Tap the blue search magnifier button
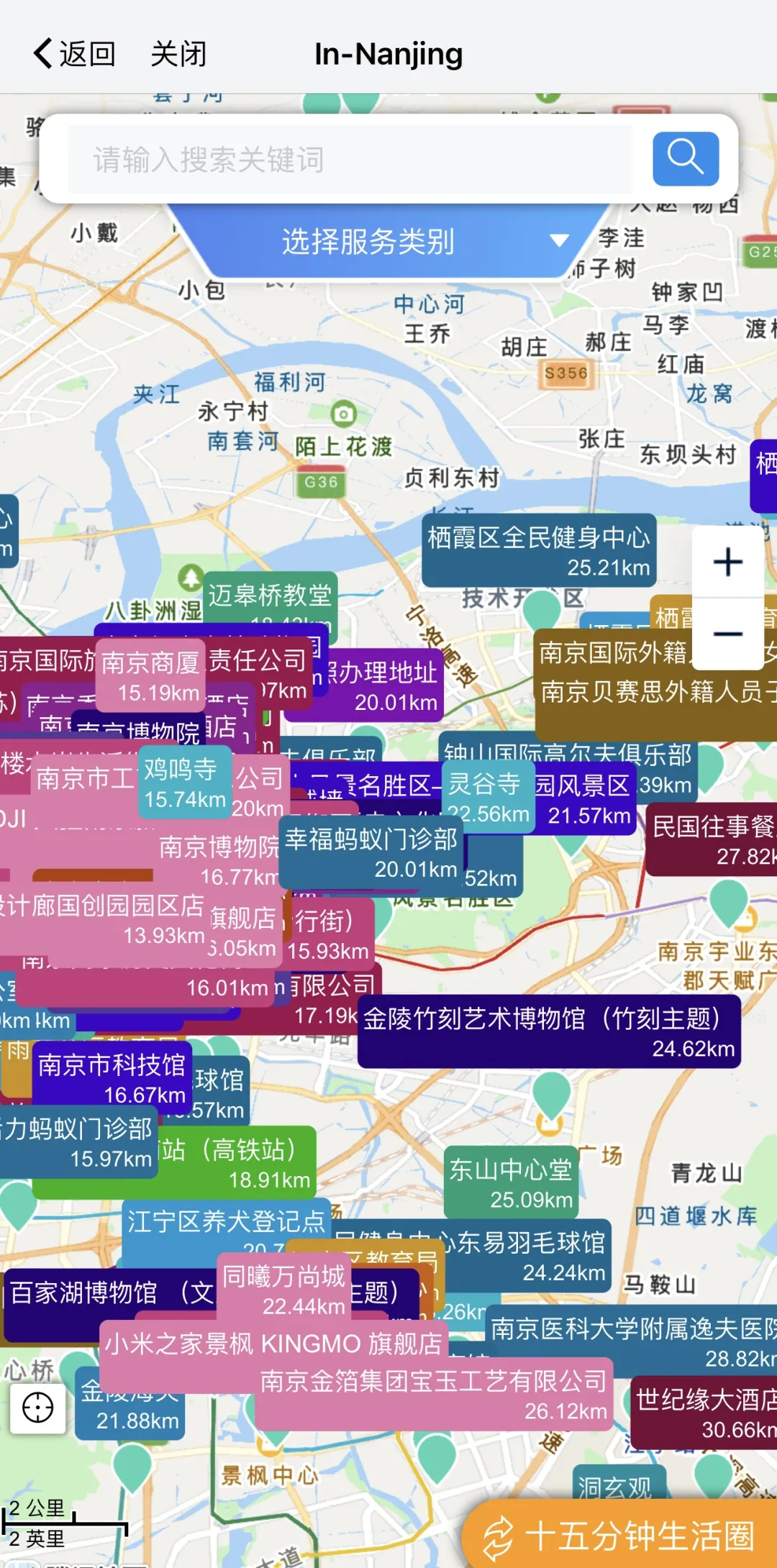Image resolution: width=777 pixels, height=1568 pixels. pos(685,158)
